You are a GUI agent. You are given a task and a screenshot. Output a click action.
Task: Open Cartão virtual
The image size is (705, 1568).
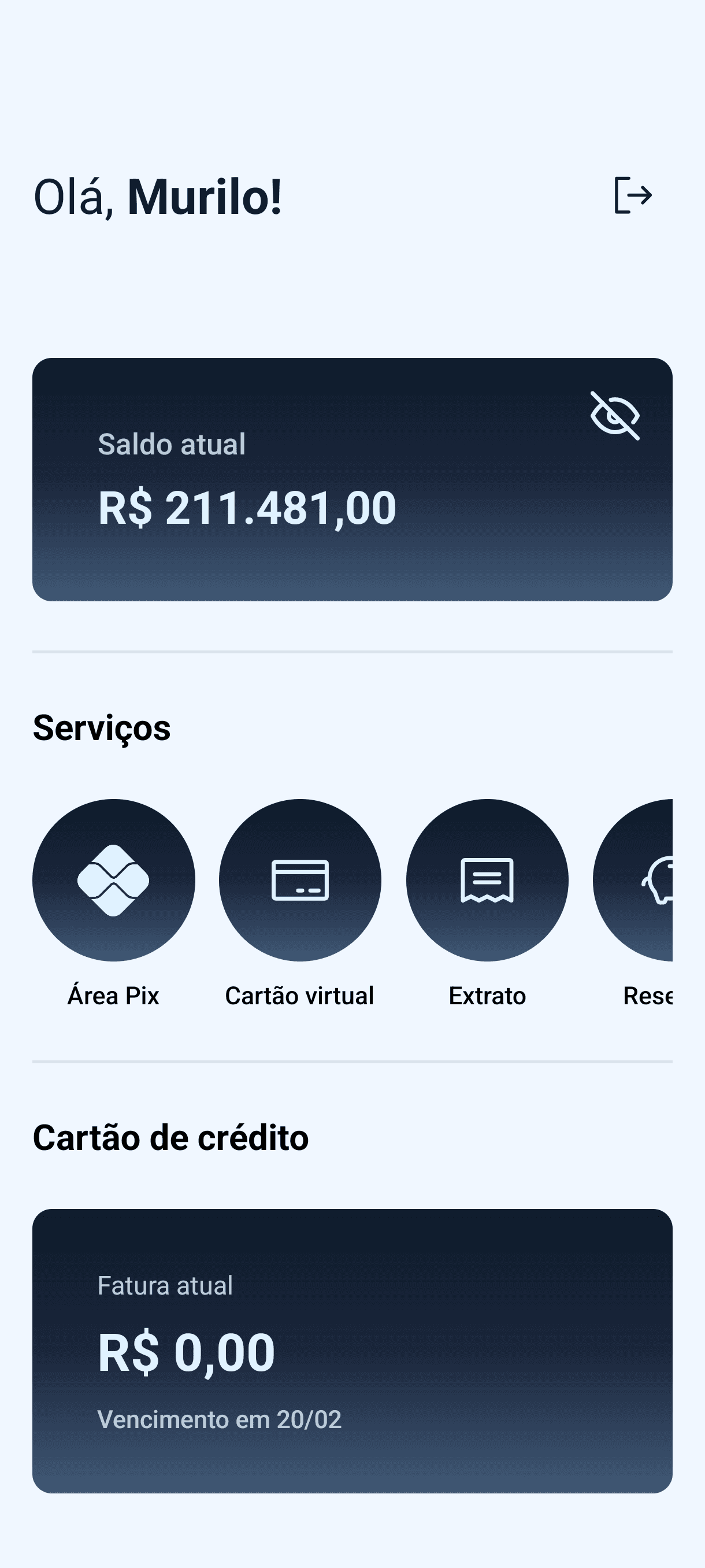pyautogui.click(x=300, y=880)
